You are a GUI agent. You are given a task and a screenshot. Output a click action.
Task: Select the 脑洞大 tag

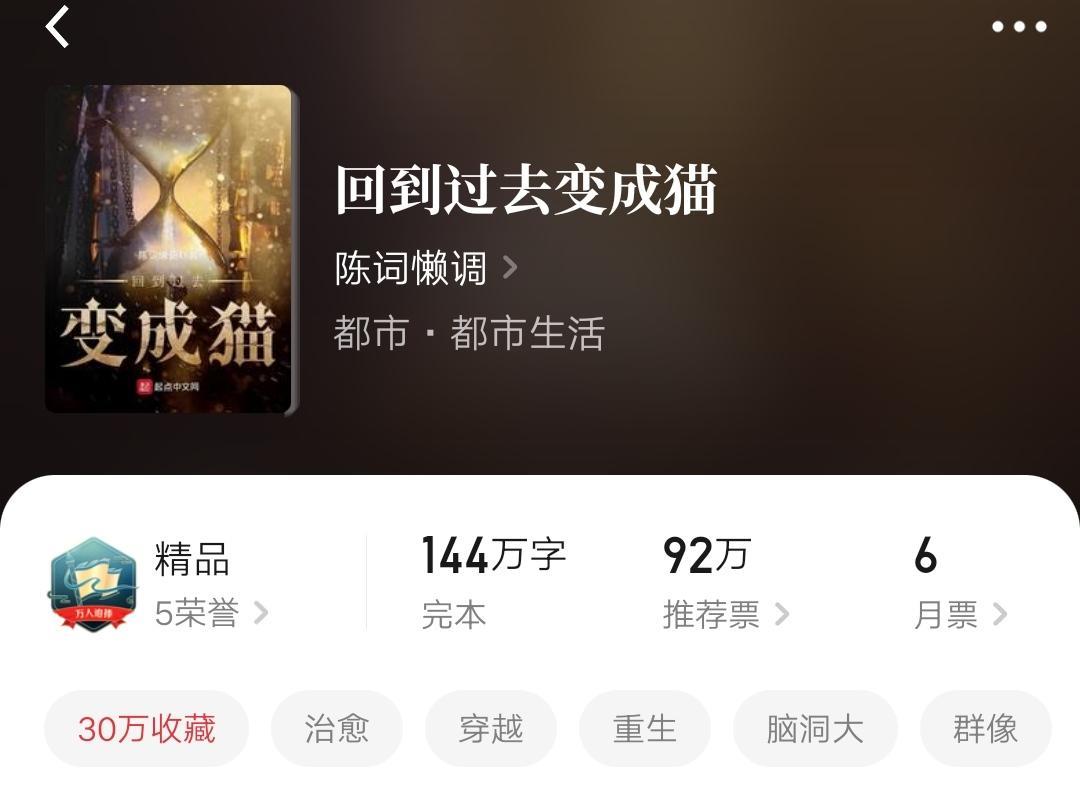(814, 729)
